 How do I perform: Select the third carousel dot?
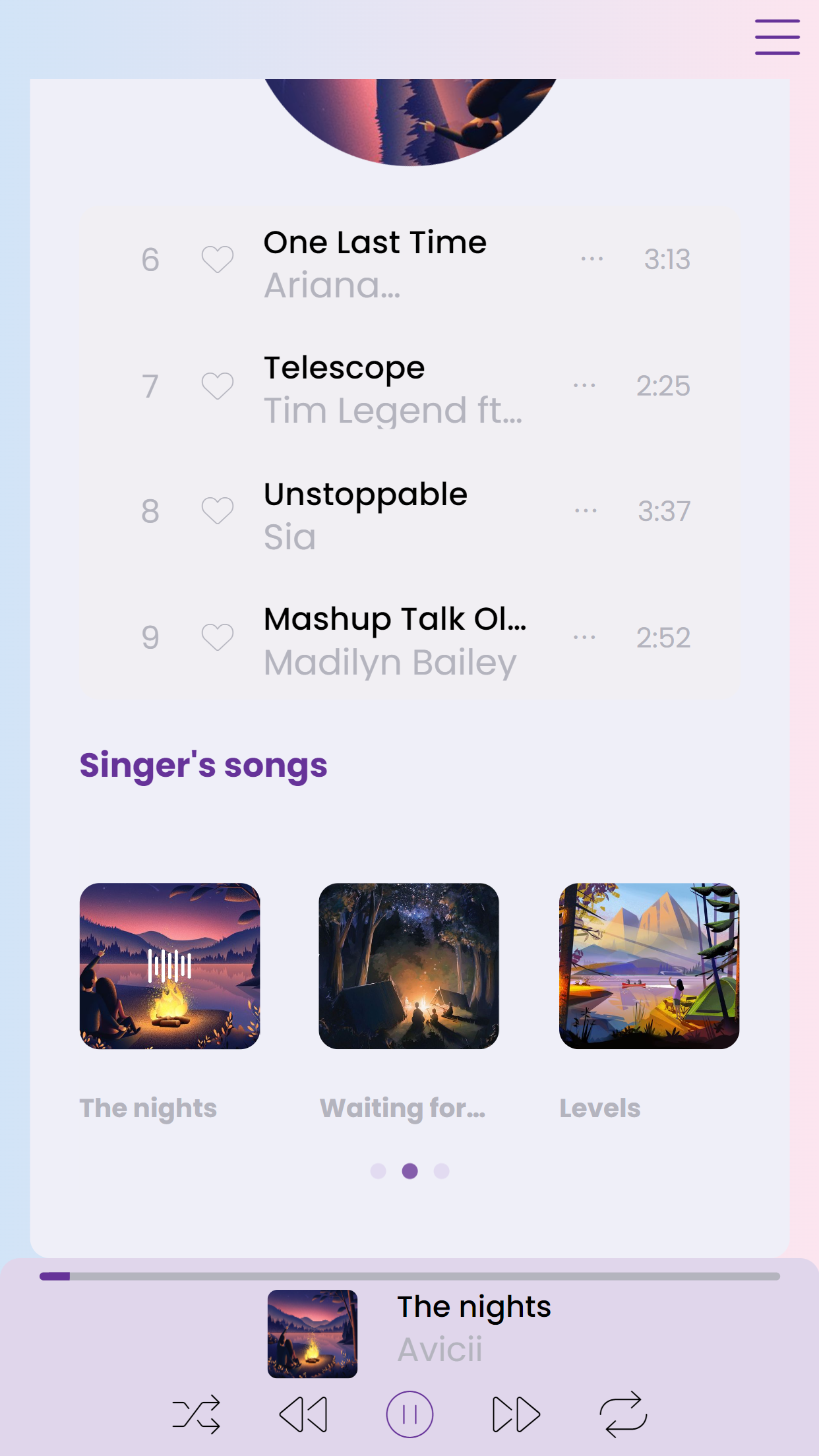pyautogui.click(x=440, y=1172)
